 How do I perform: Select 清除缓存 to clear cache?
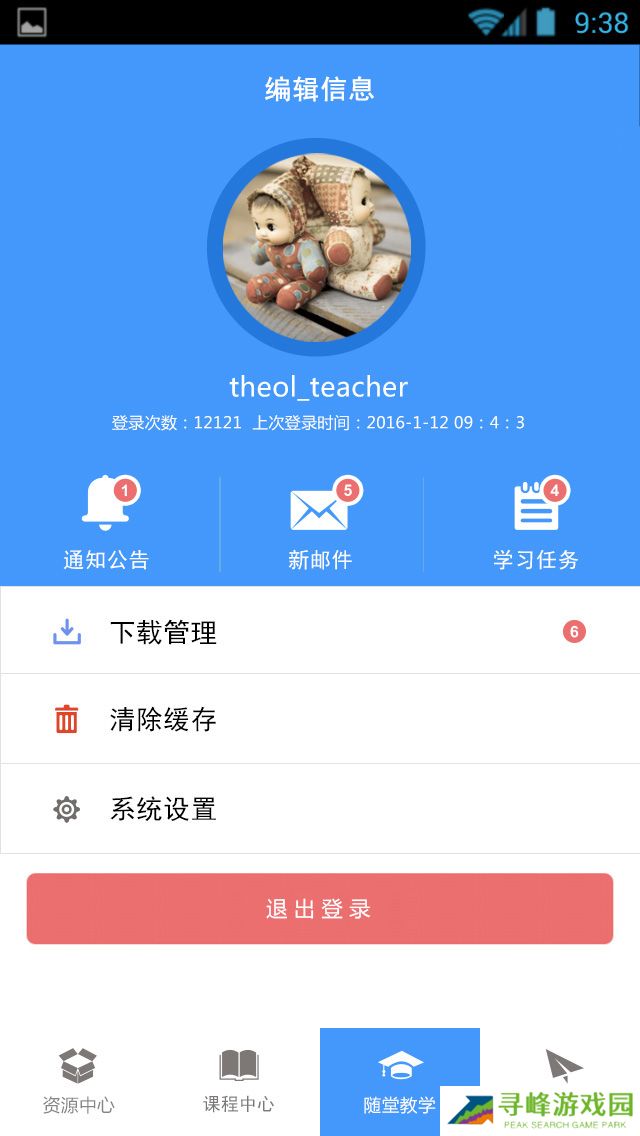320,720
